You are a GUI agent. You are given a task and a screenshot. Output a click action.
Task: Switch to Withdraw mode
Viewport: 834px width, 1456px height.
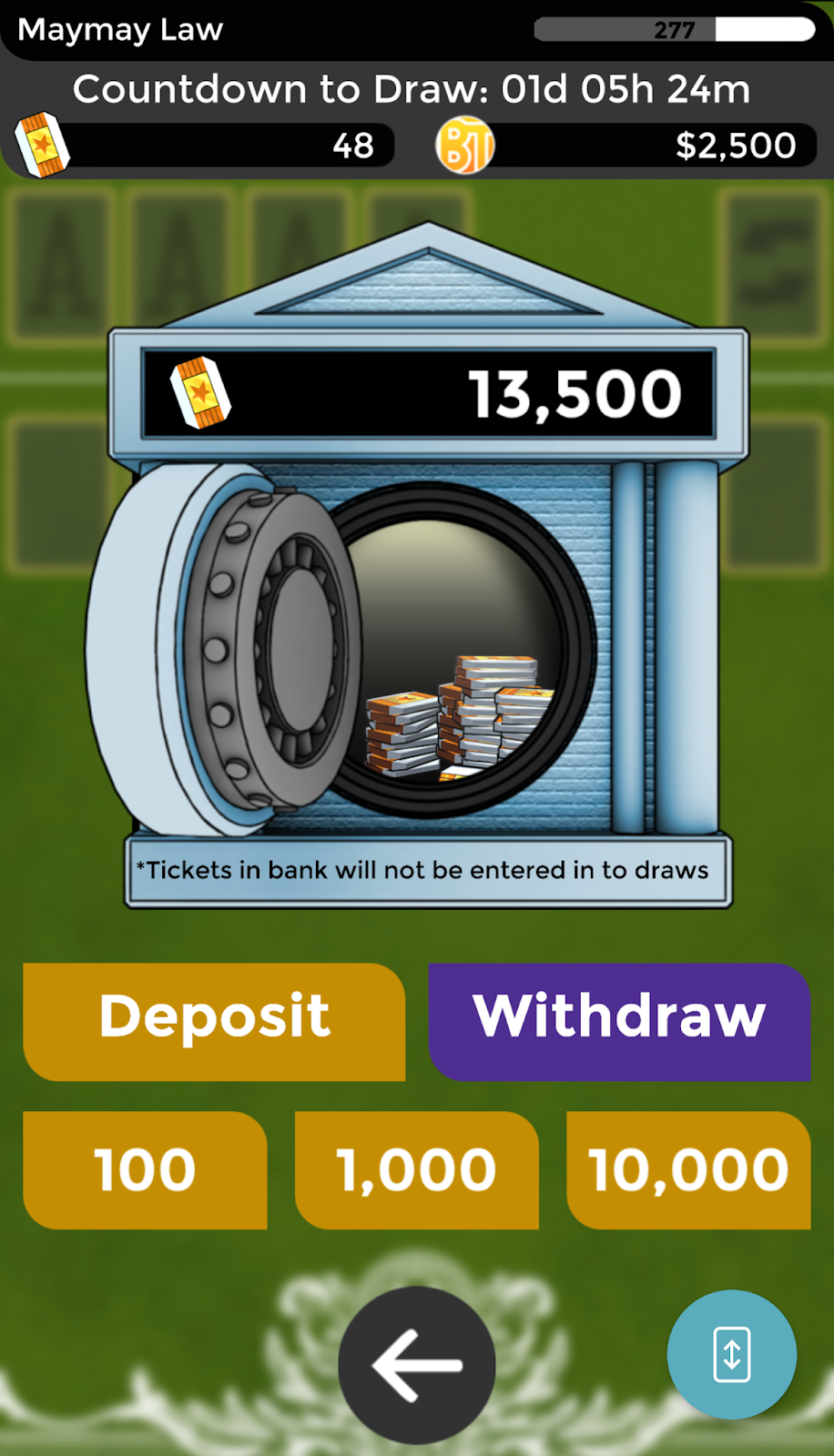pos(619,1020)
